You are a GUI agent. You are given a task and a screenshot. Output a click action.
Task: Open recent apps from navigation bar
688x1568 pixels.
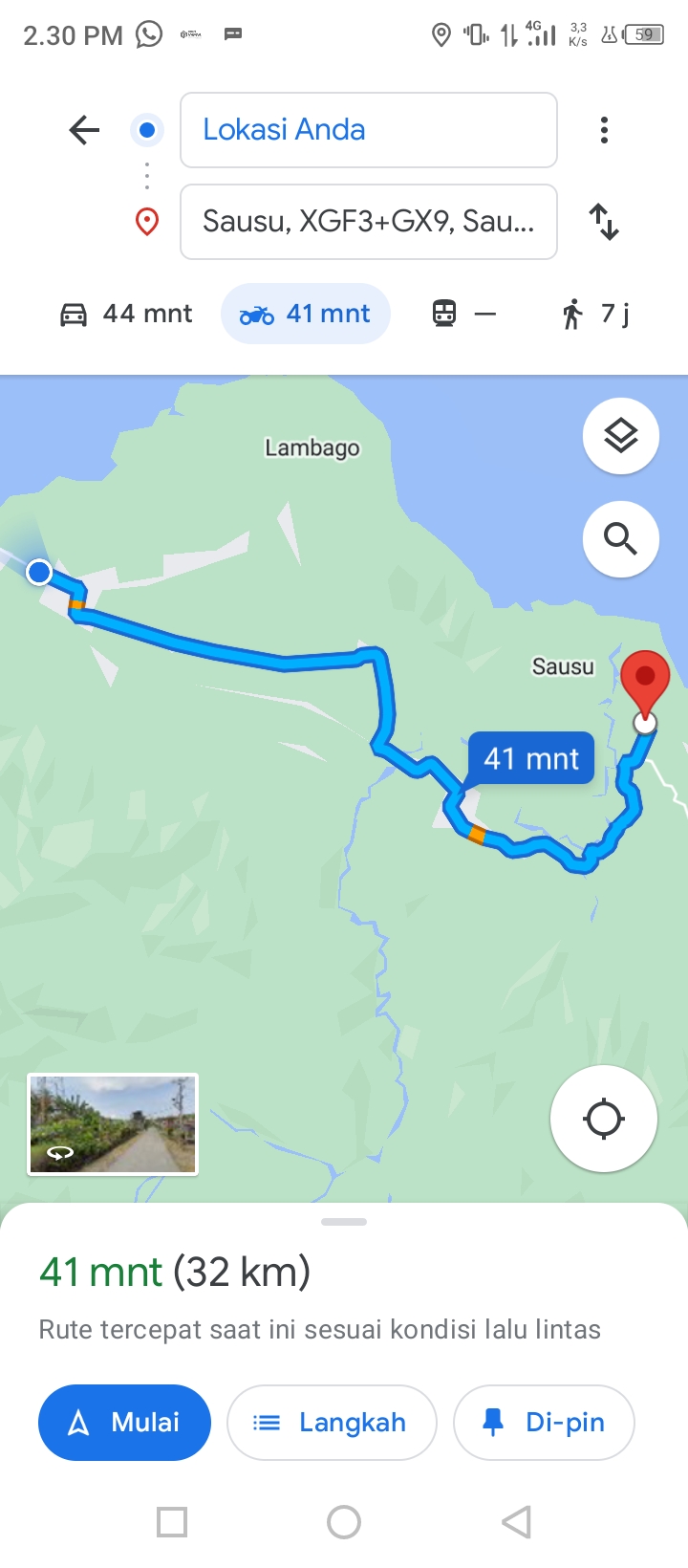172,1522
